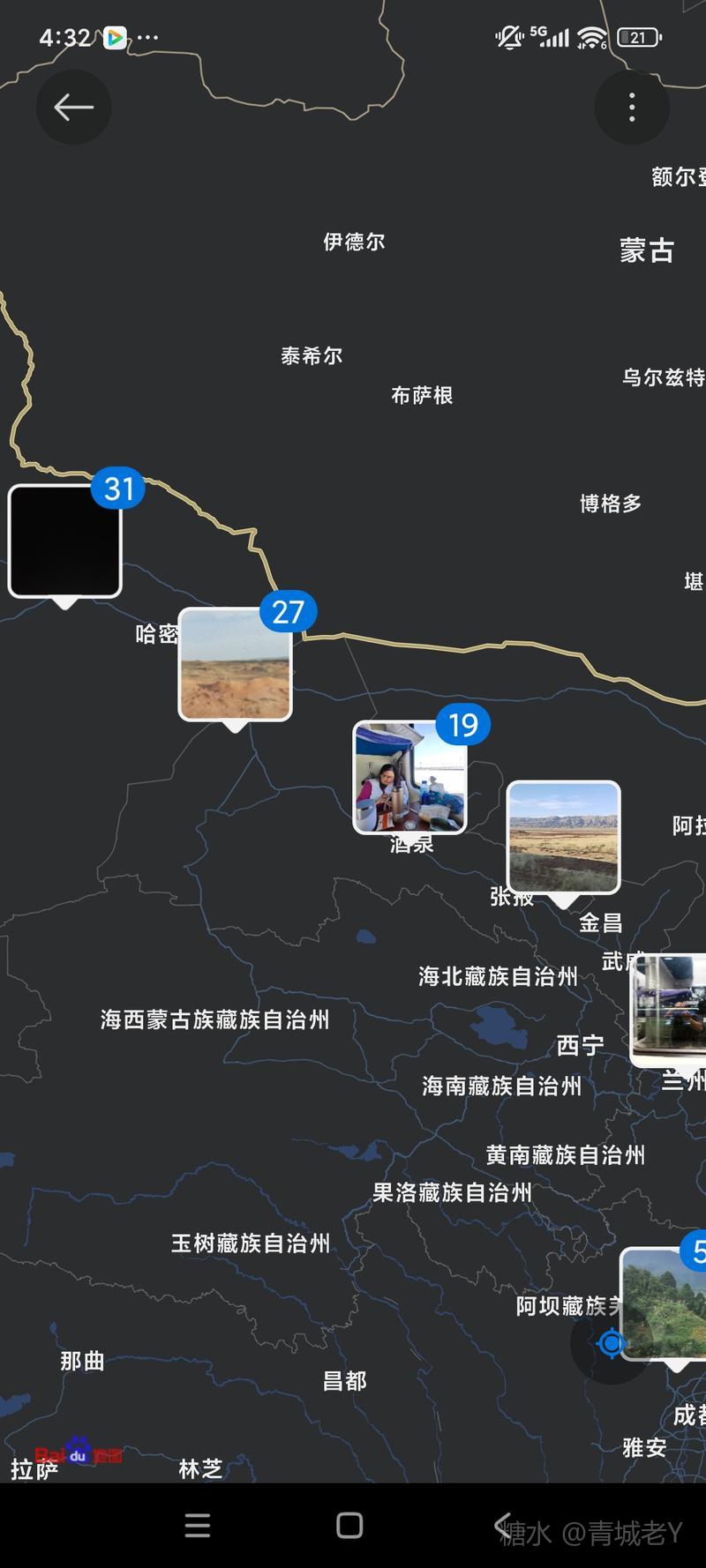Open the three-dot overflow menu
706x1568 pixels.
[632, 108]
